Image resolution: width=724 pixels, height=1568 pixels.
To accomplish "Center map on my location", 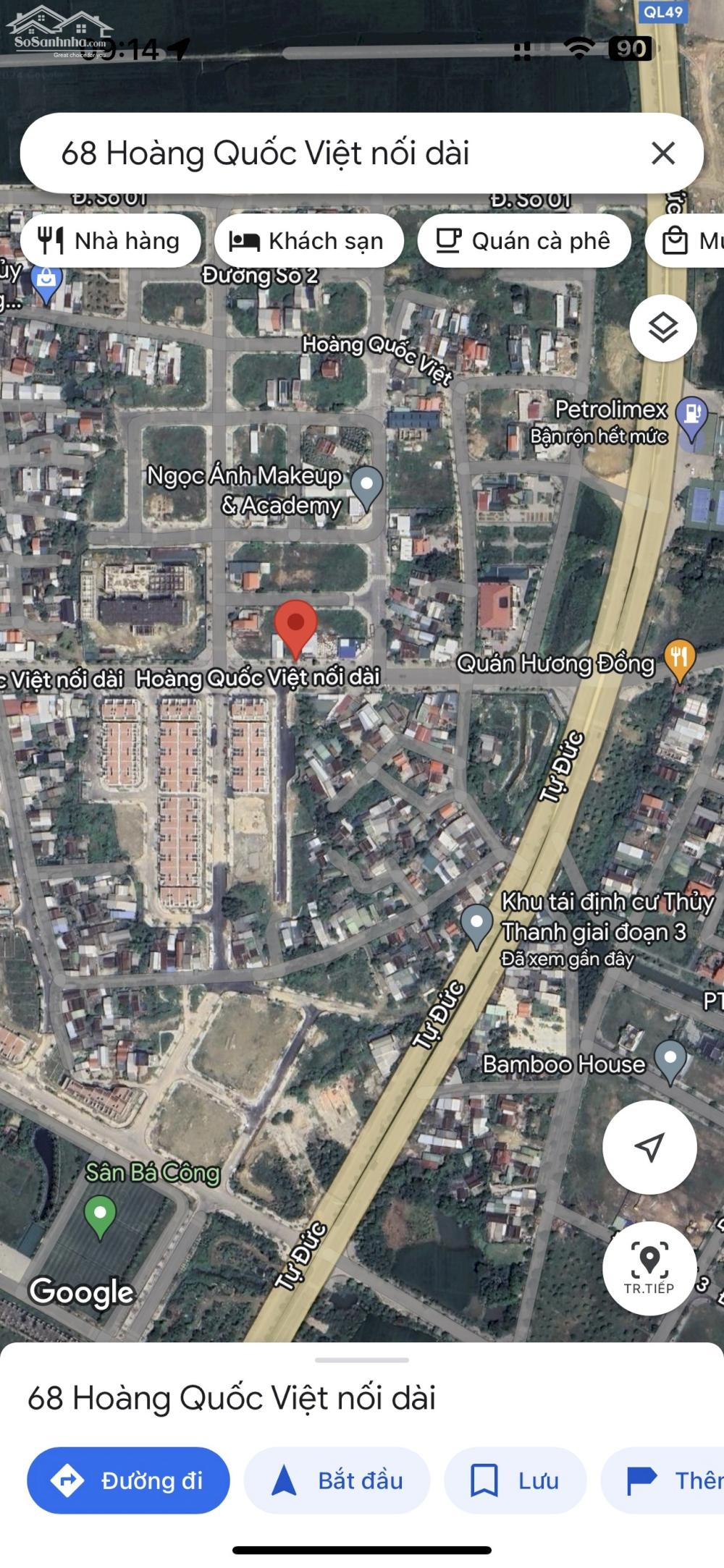I will click(649, 1147).
